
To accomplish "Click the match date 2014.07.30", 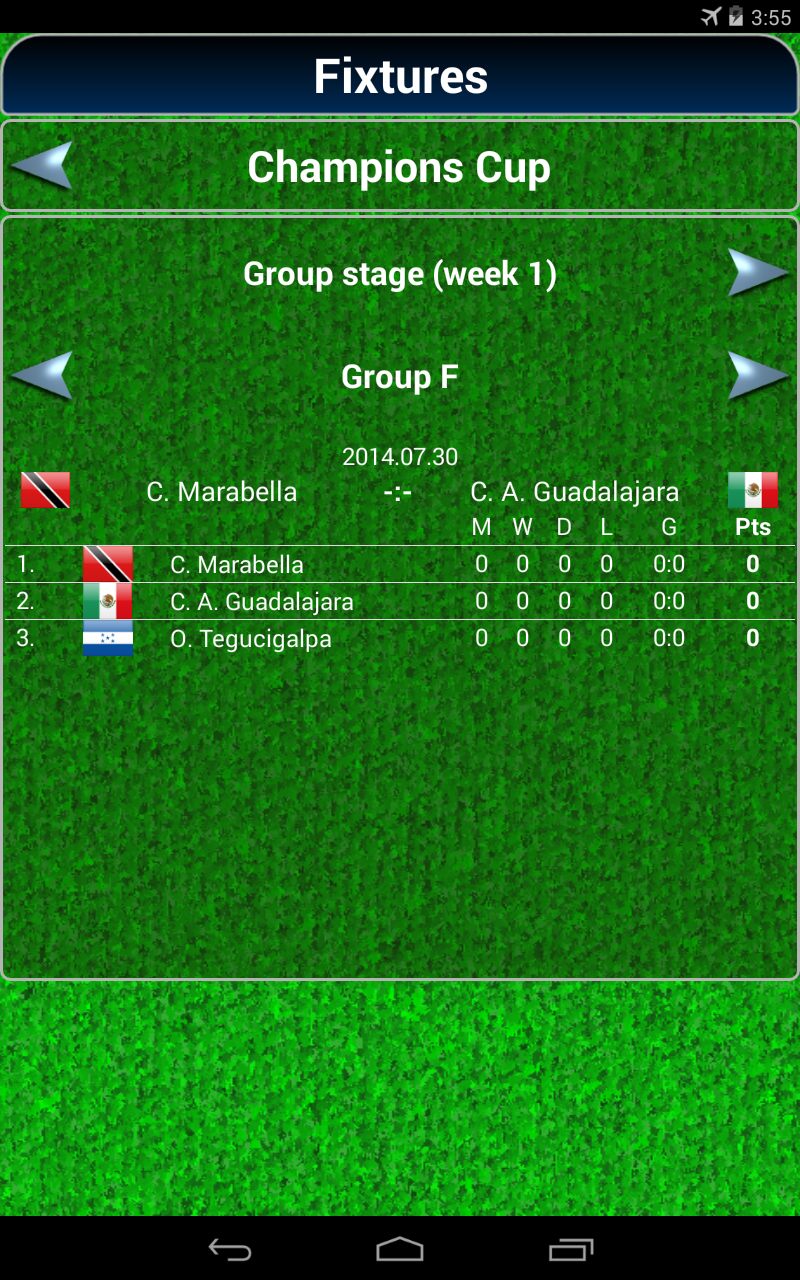I will pyautogui.click(x=399, y=456).
